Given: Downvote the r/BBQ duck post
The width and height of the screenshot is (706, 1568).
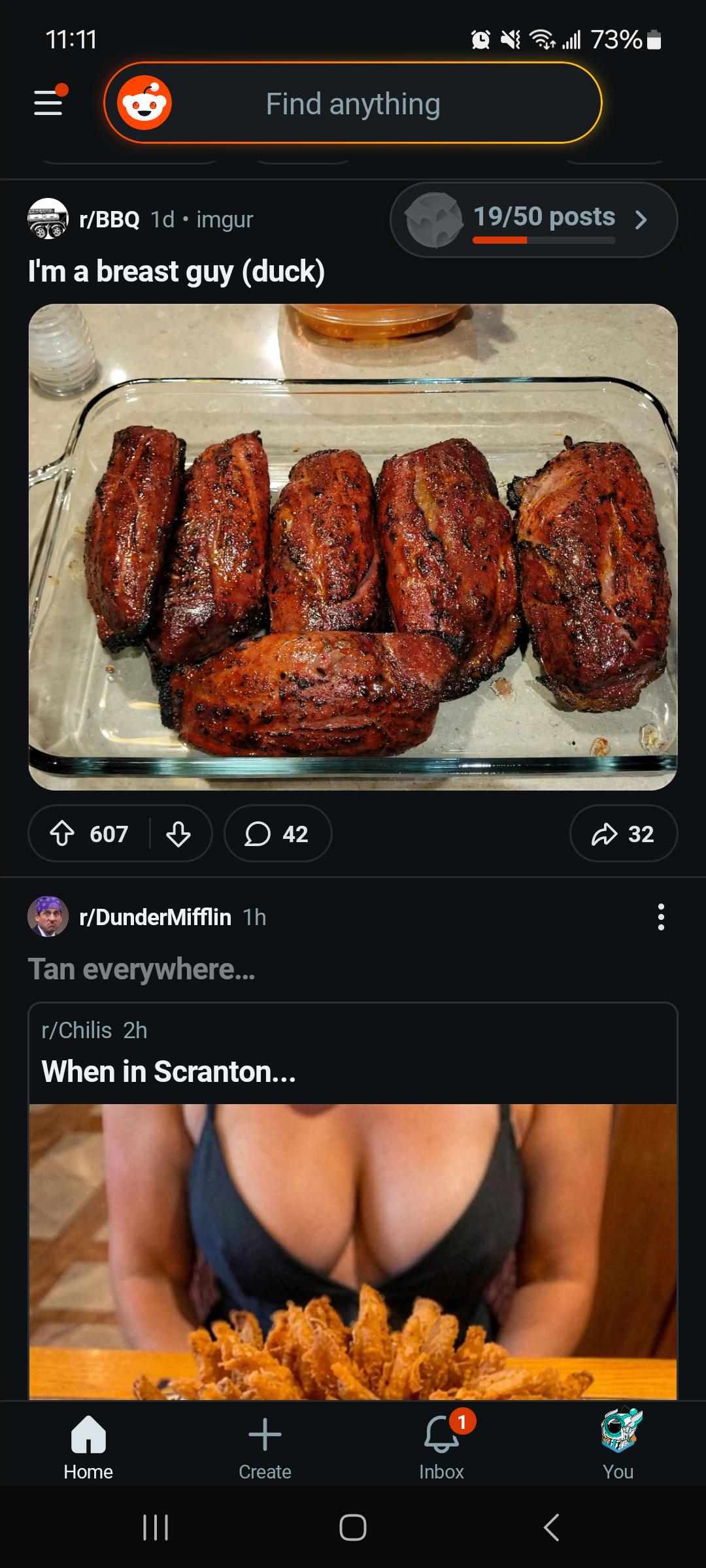Looking at the screenshot, I should click(x=178, y=834).
